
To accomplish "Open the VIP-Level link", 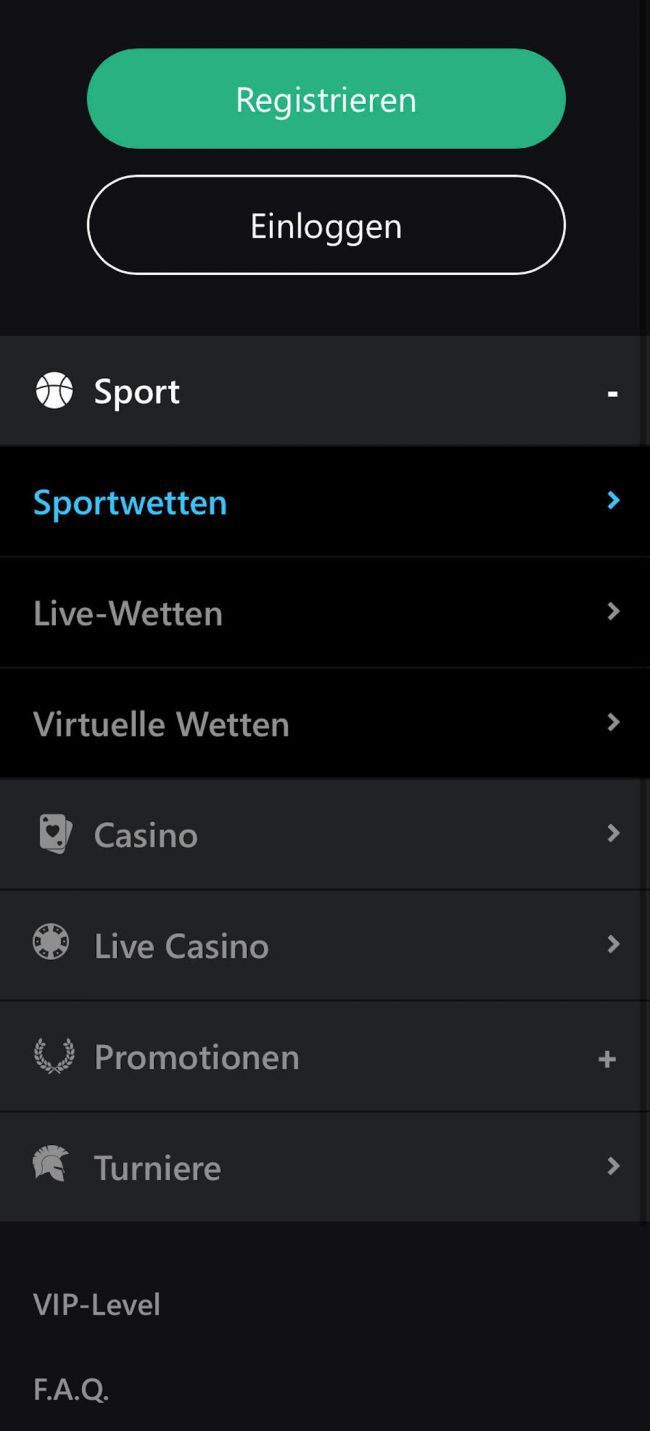I will tap(97, 1305).
